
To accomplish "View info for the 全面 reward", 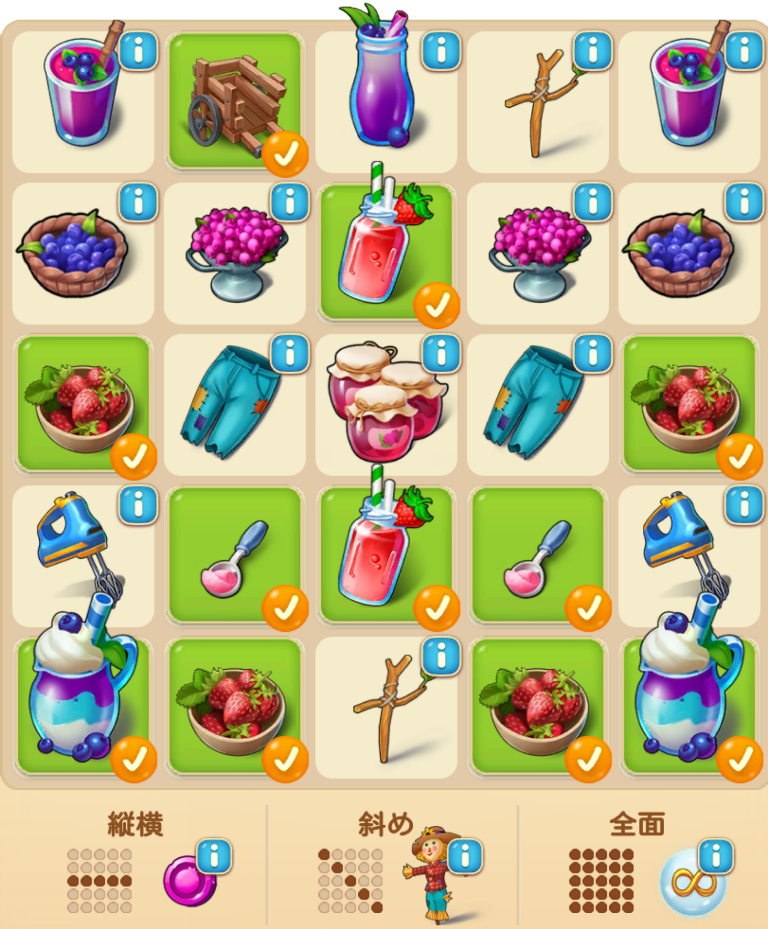I will coord(714,857).
